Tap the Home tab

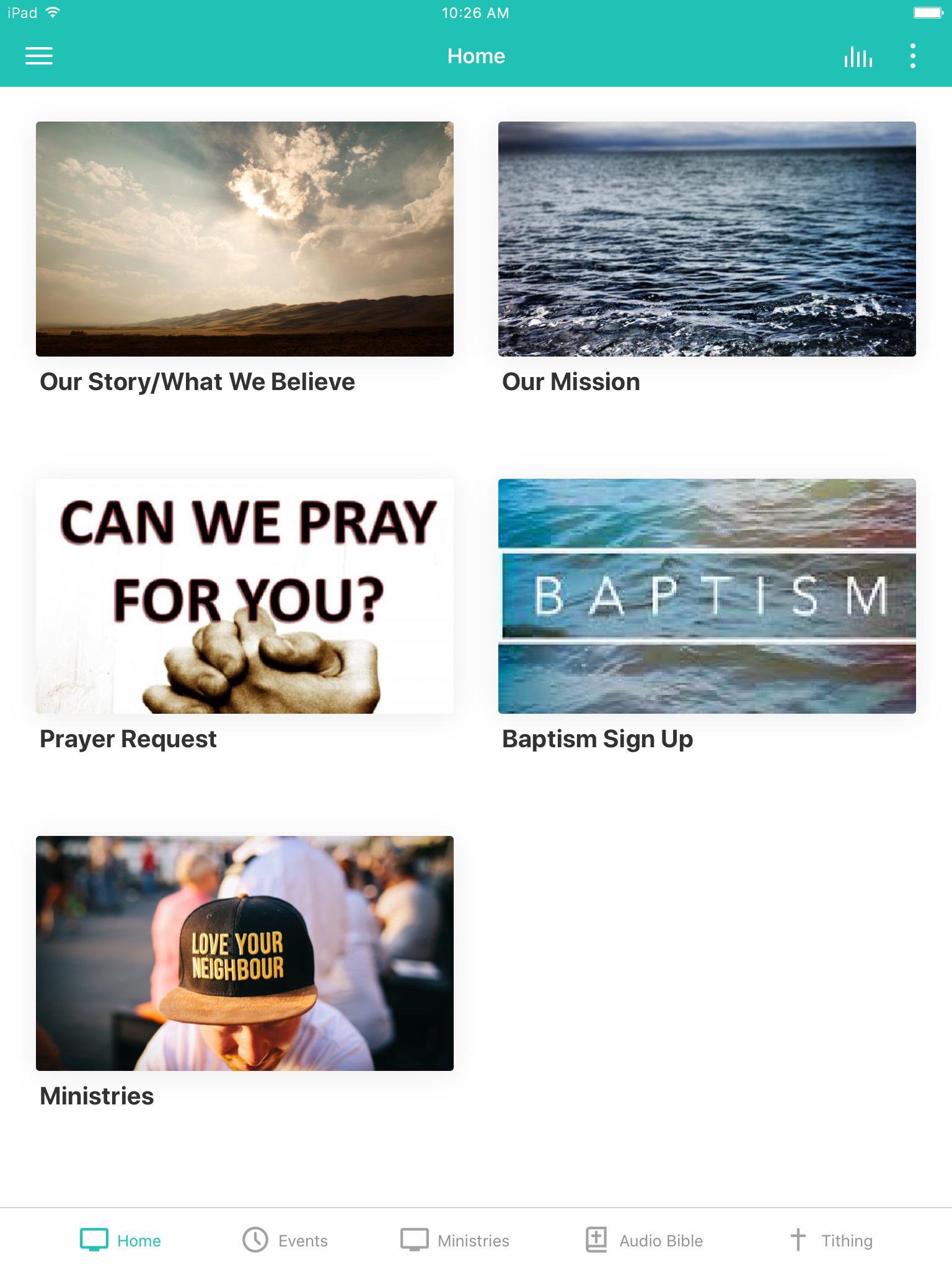point(121,1240)
